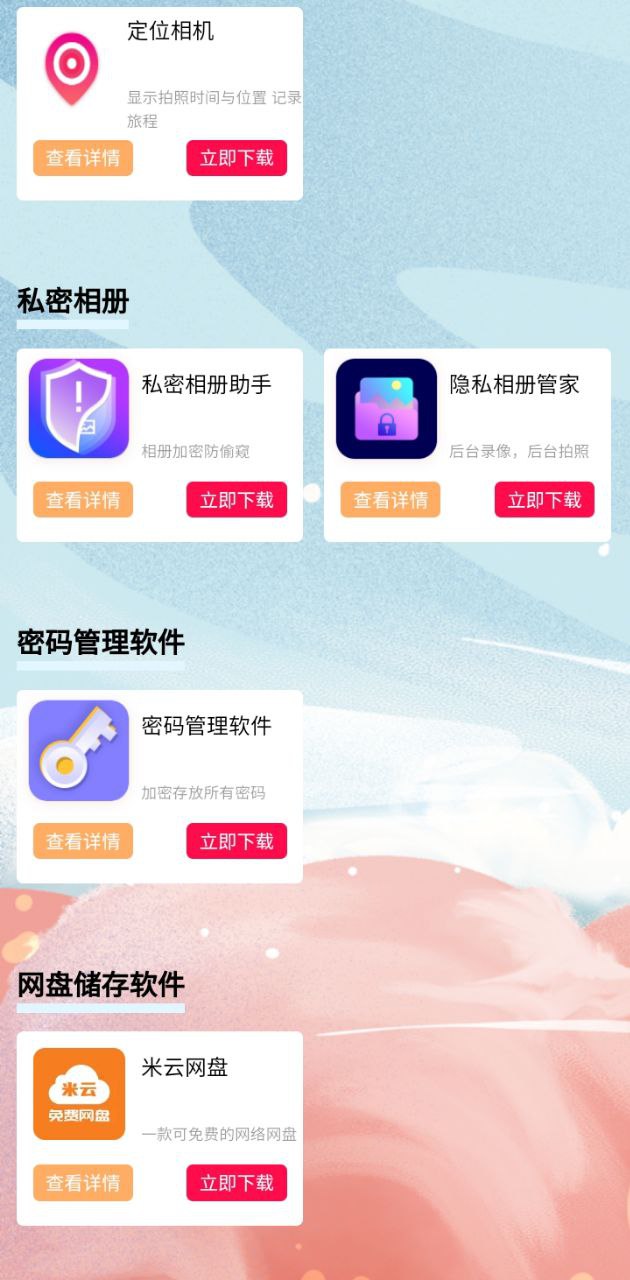Select the 隐私相册管家 app icon
Image resolution: width=630 pixels, height=1280 pixels.
386,409
